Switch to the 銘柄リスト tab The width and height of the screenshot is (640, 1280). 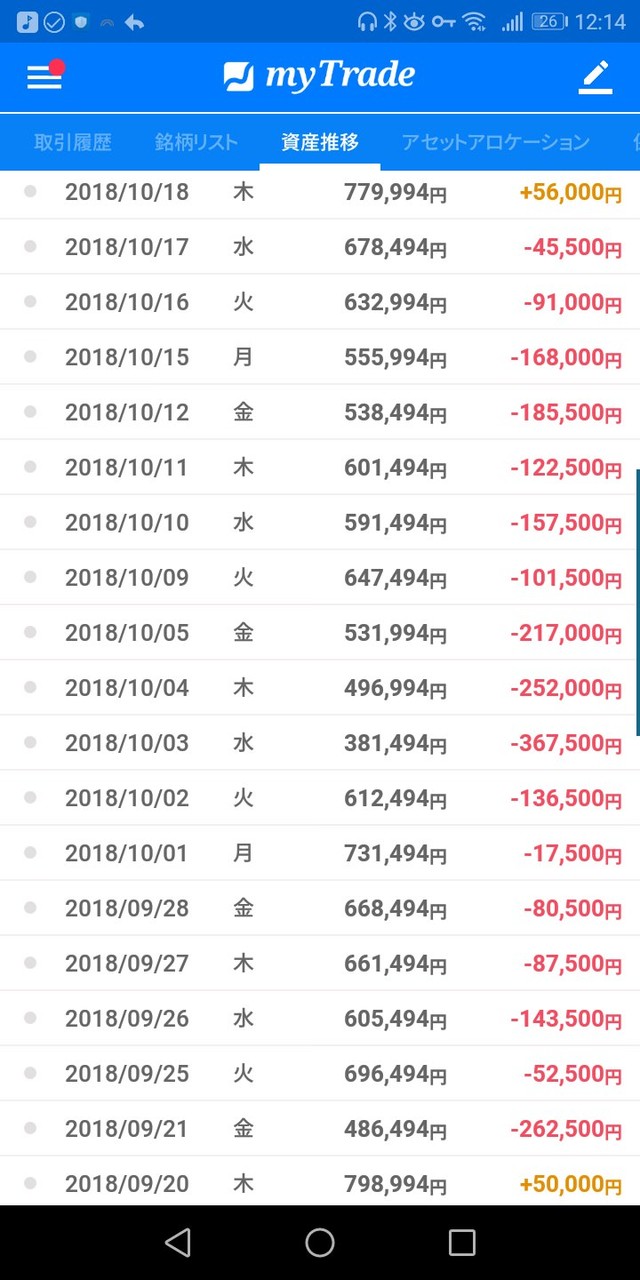click(196, 142)
